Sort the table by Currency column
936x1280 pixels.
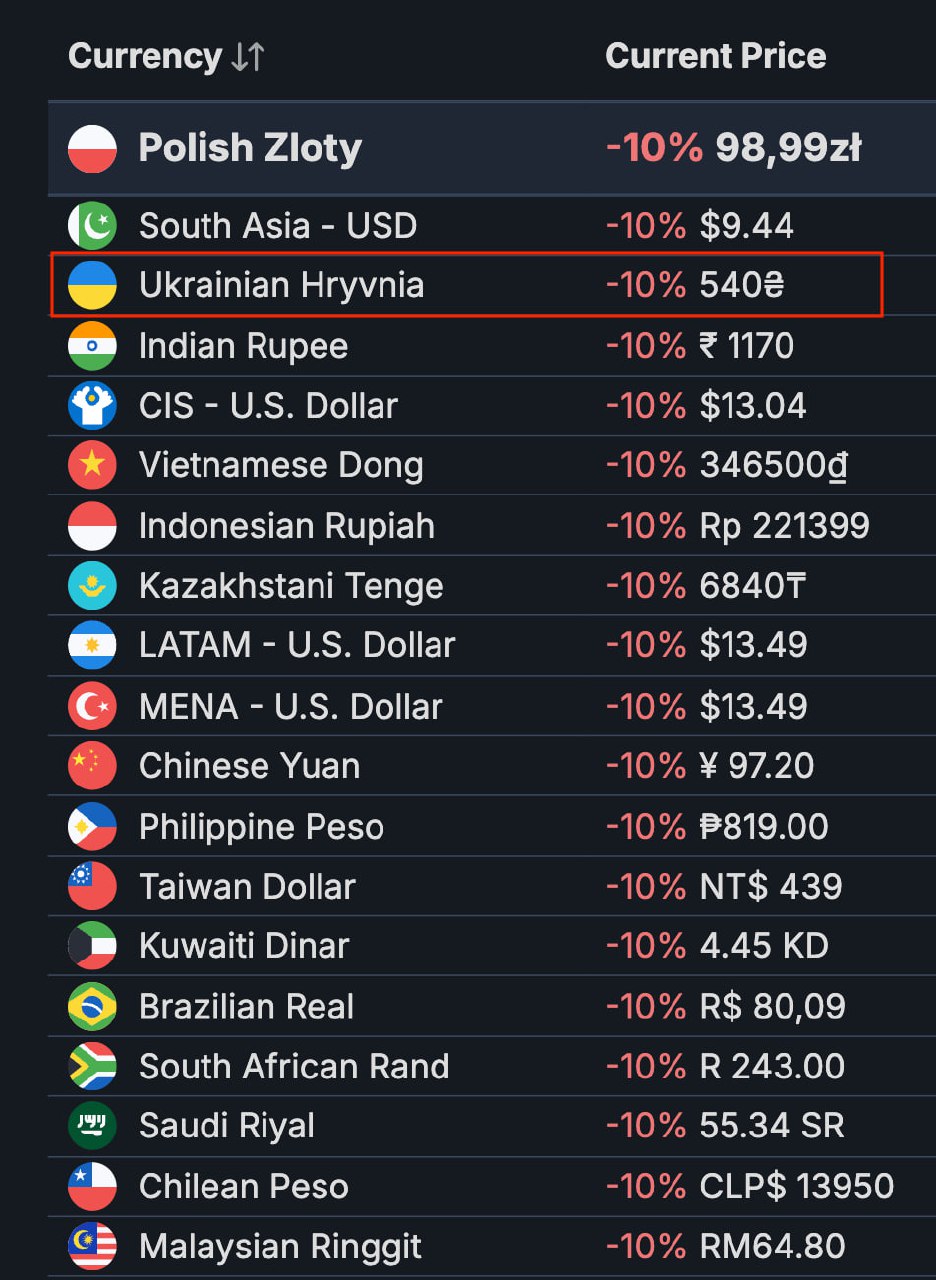tap(247, 57)
